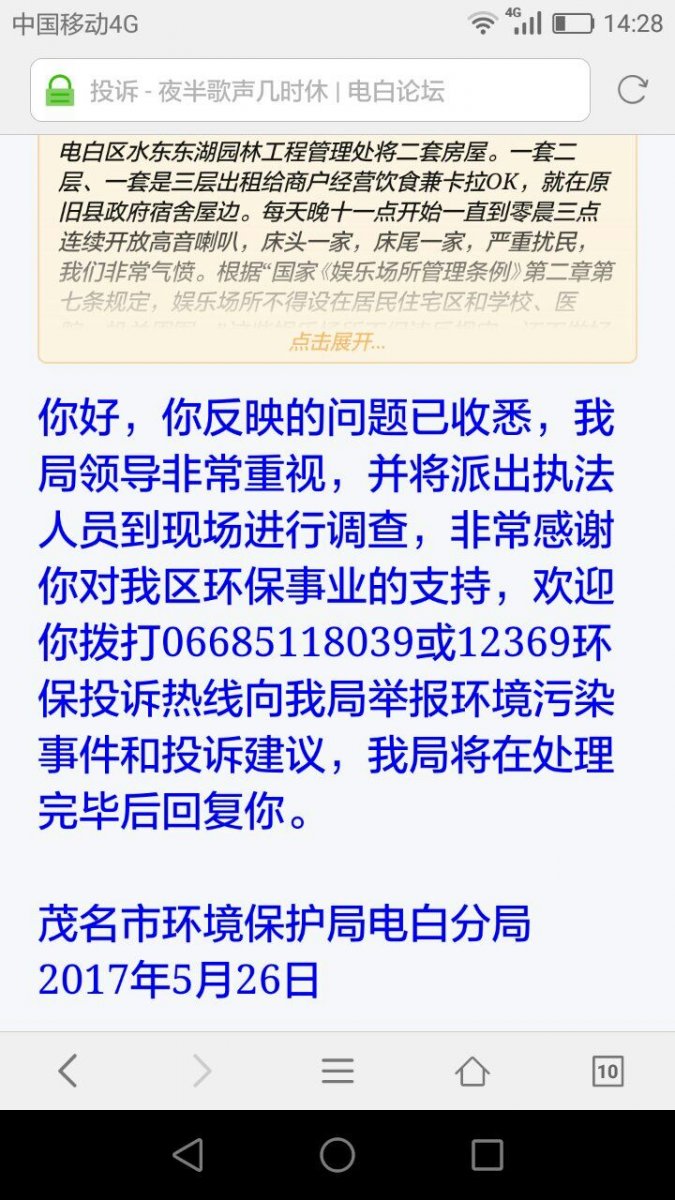Image resolution: width=675 pixels, height=1200 pixels.
Task: Open the recent apps overview
Action: pos(487,1155)
